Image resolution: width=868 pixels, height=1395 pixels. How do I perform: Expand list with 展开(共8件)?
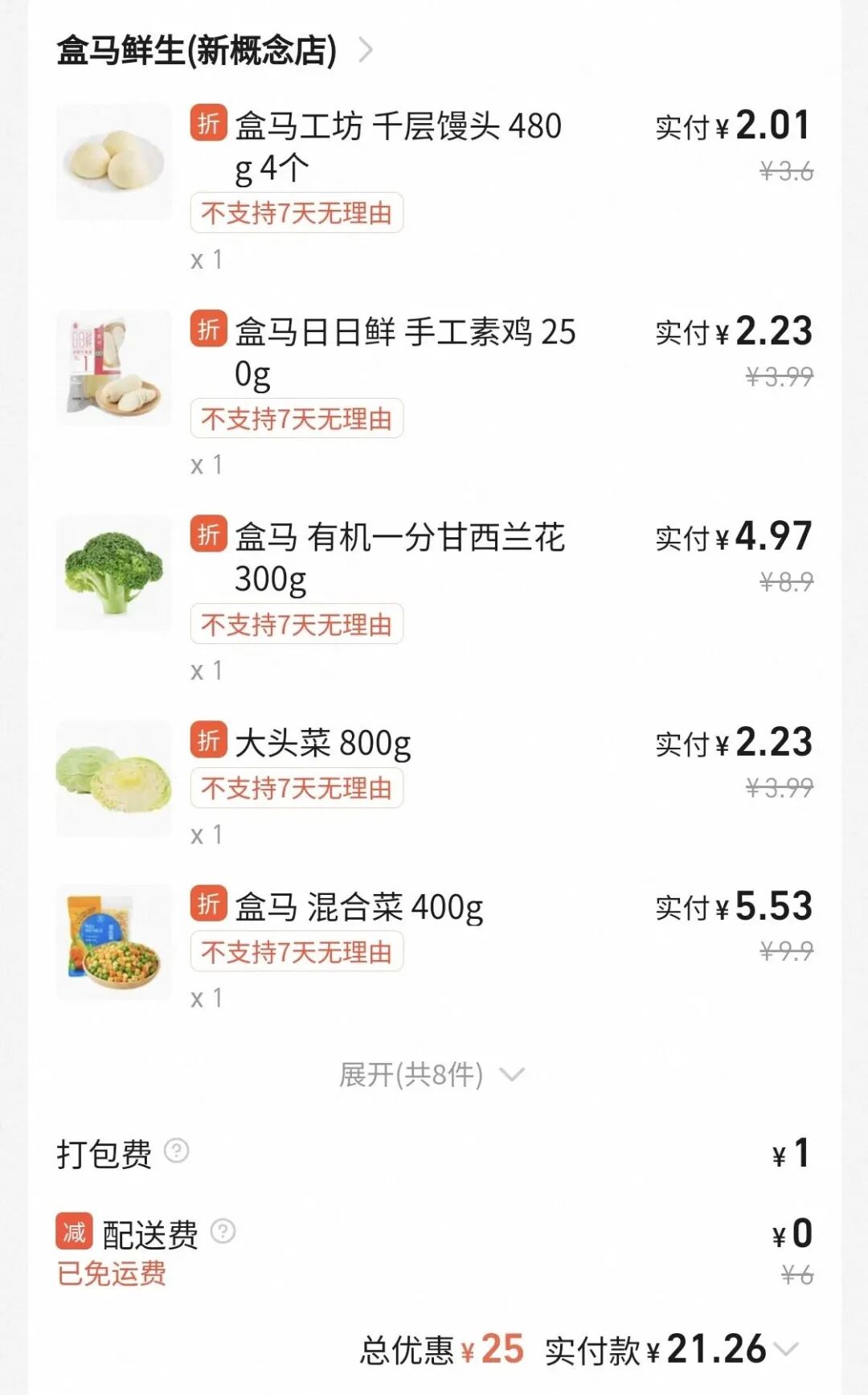click(432, 1074)
